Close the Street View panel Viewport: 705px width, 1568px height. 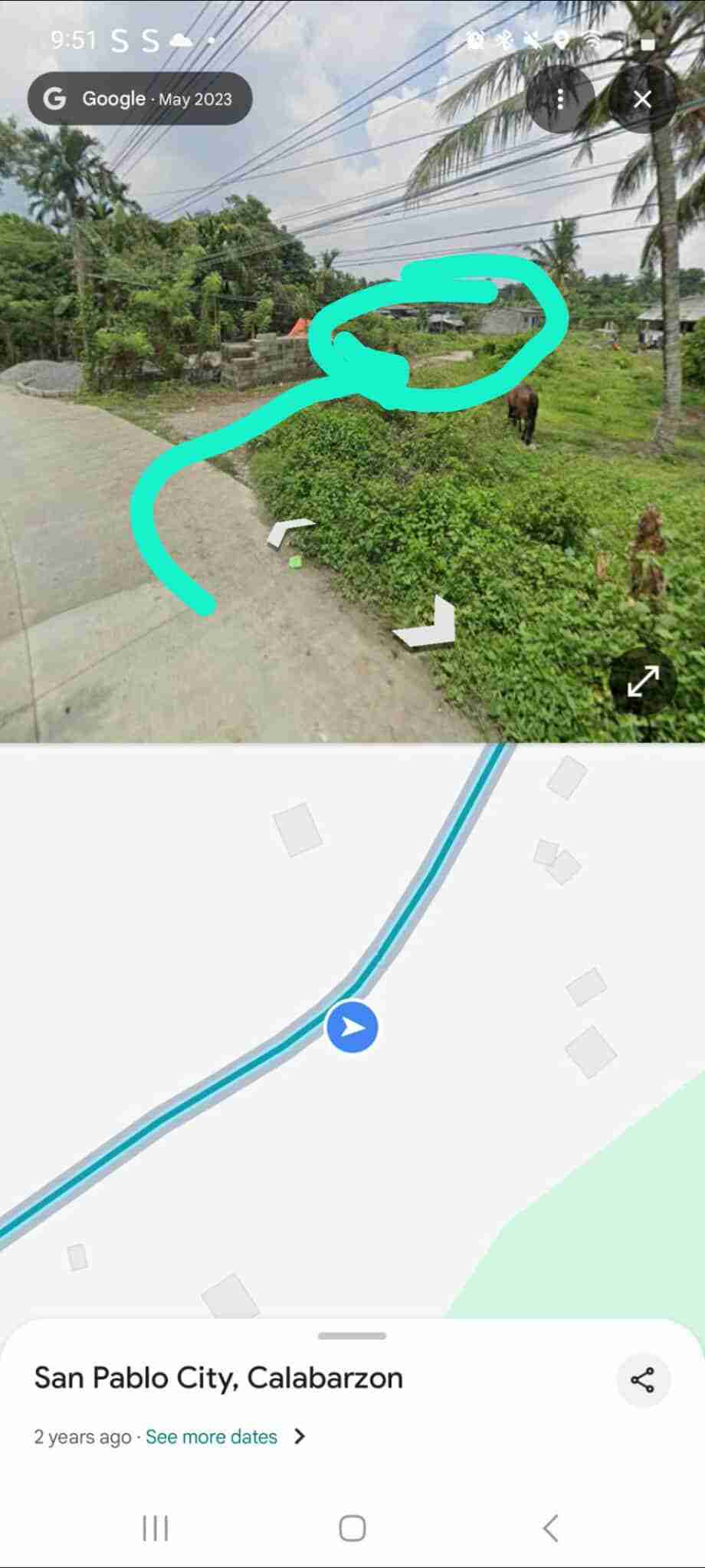(x=642, y=99)
